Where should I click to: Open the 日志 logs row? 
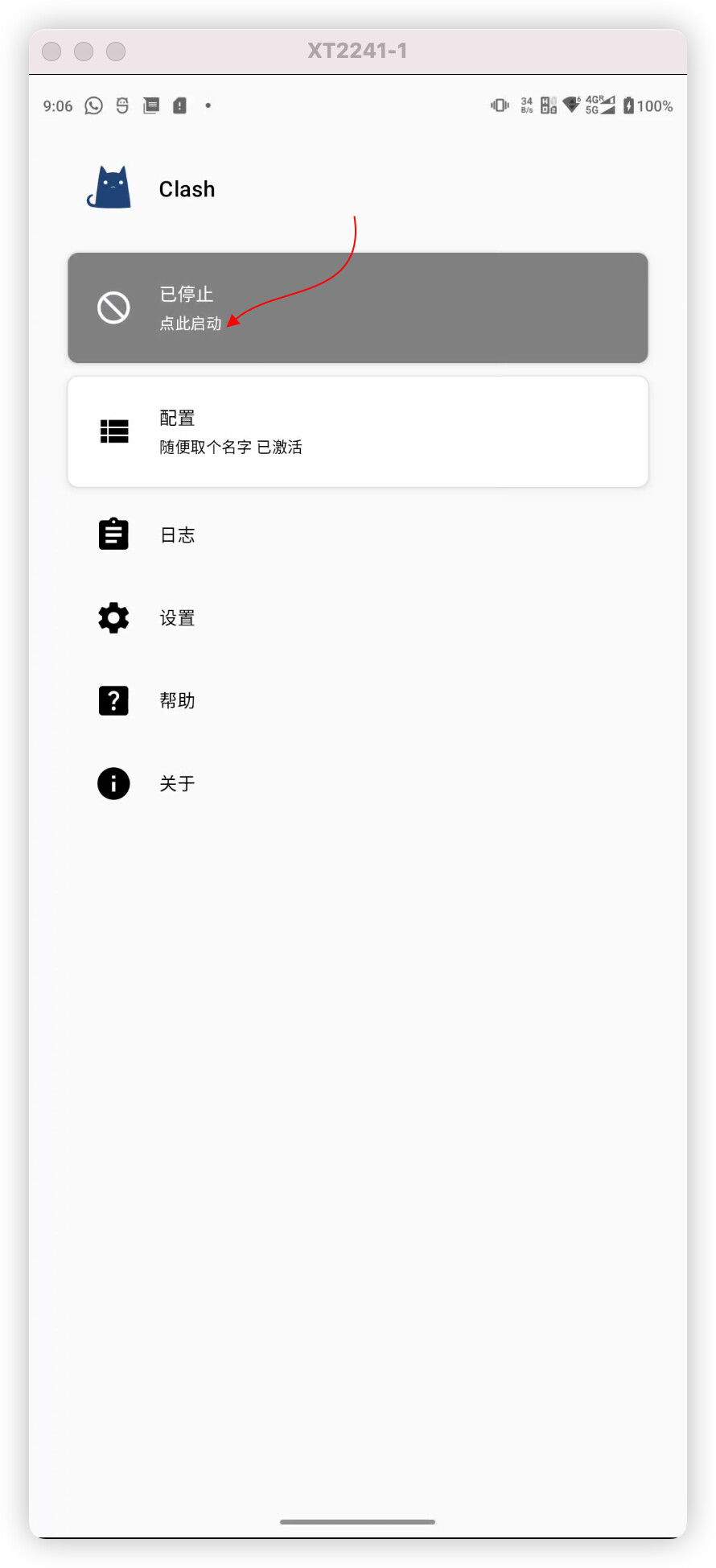tap(358, 534)
